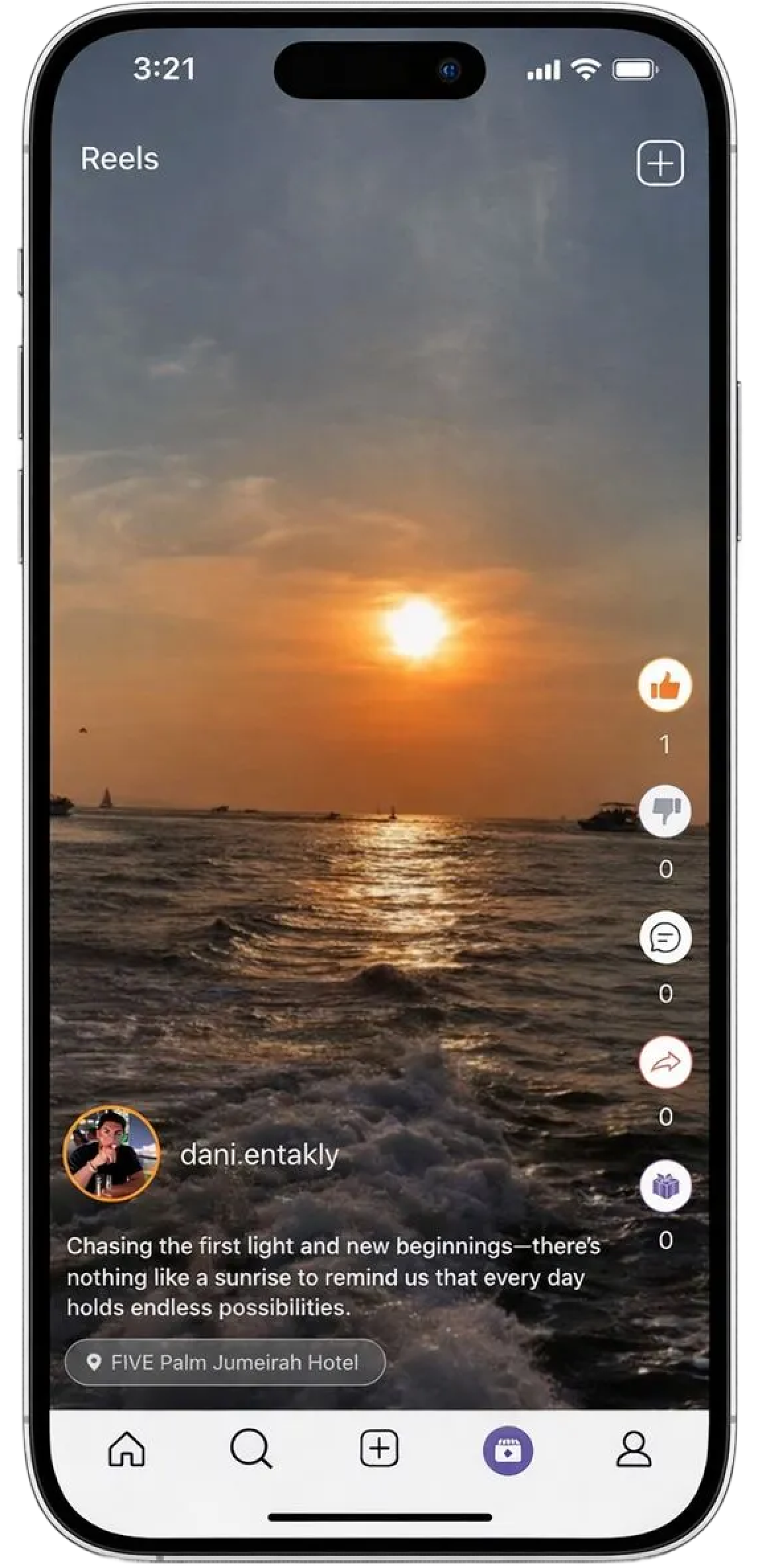The height and width of the screenshot is (1568, 764).
Task: Create a new reel with the plus icon
Action: point(659,163)
